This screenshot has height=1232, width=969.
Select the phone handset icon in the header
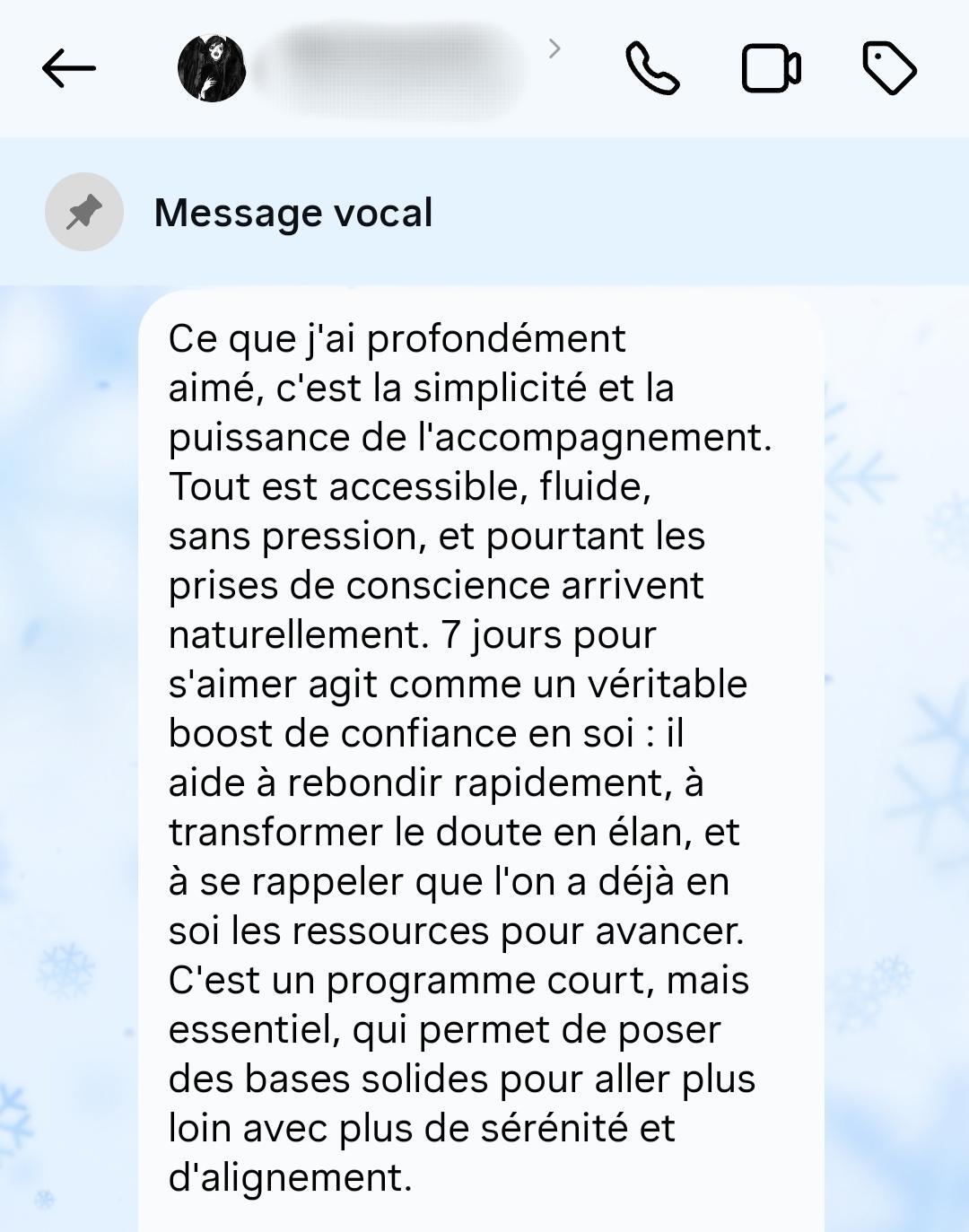click(653, 67)
